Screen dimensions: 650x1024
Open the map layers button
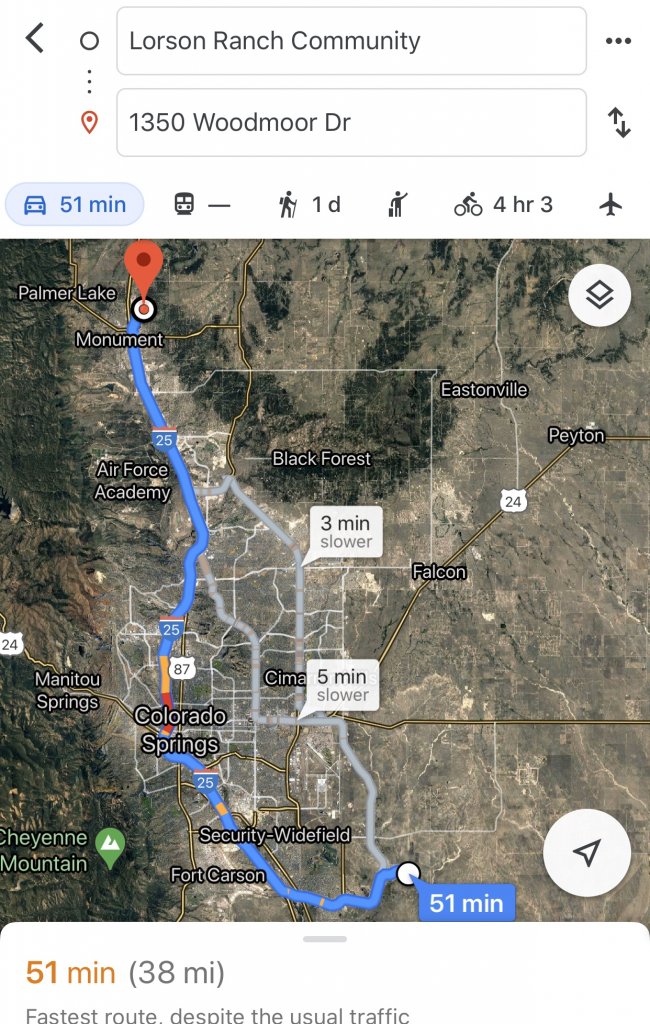tap(599, 296)
